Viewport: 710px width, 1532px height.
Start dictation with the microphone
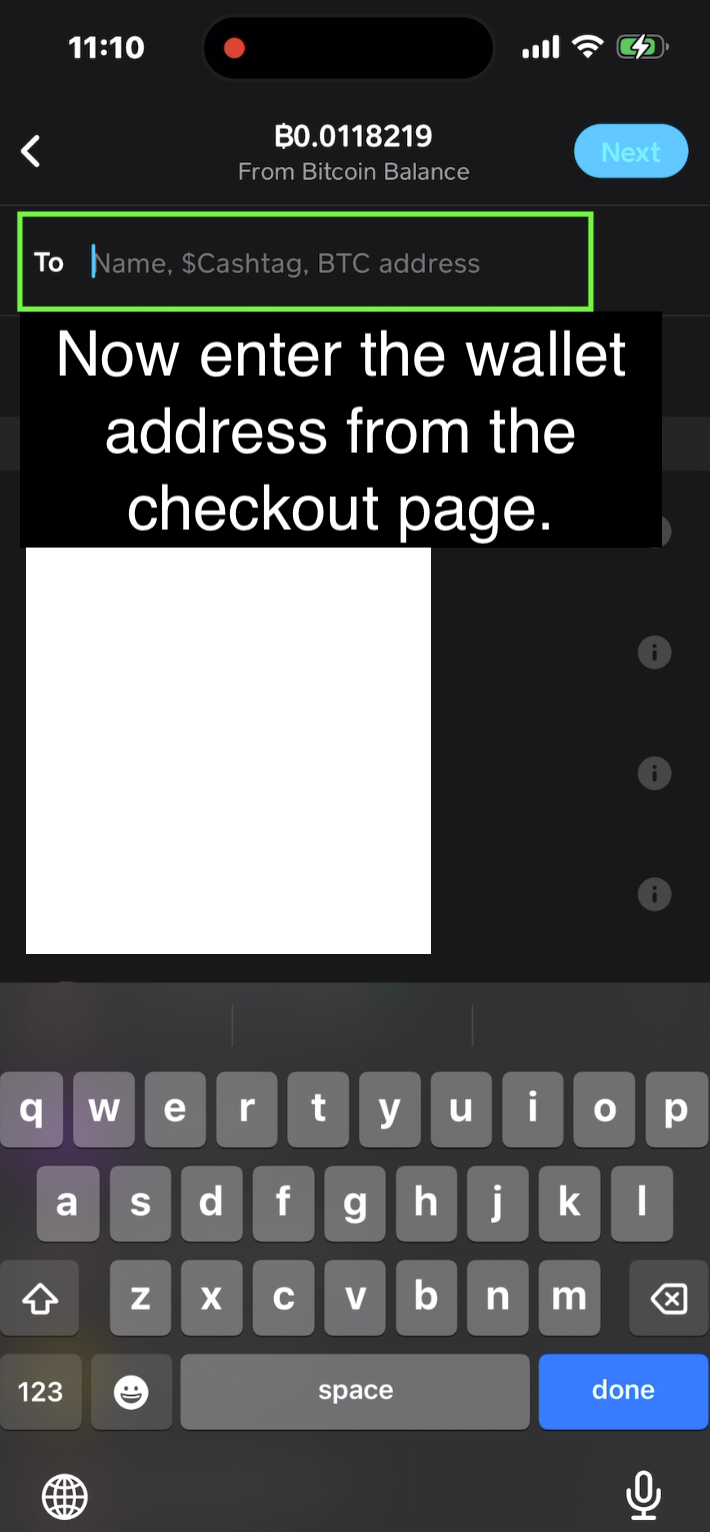643,1496
